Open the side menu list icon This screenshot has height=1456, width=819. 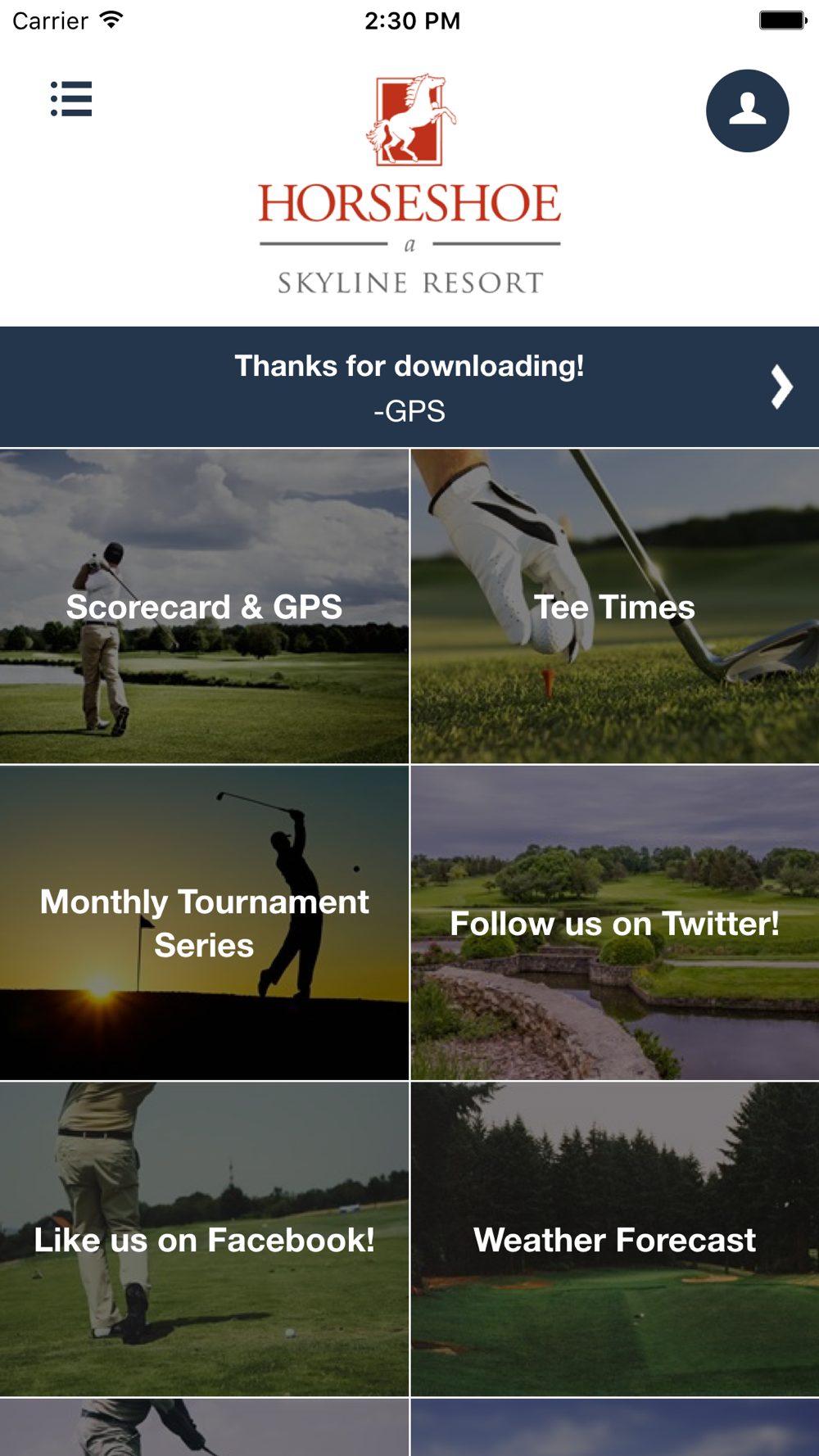pos(71,99)
